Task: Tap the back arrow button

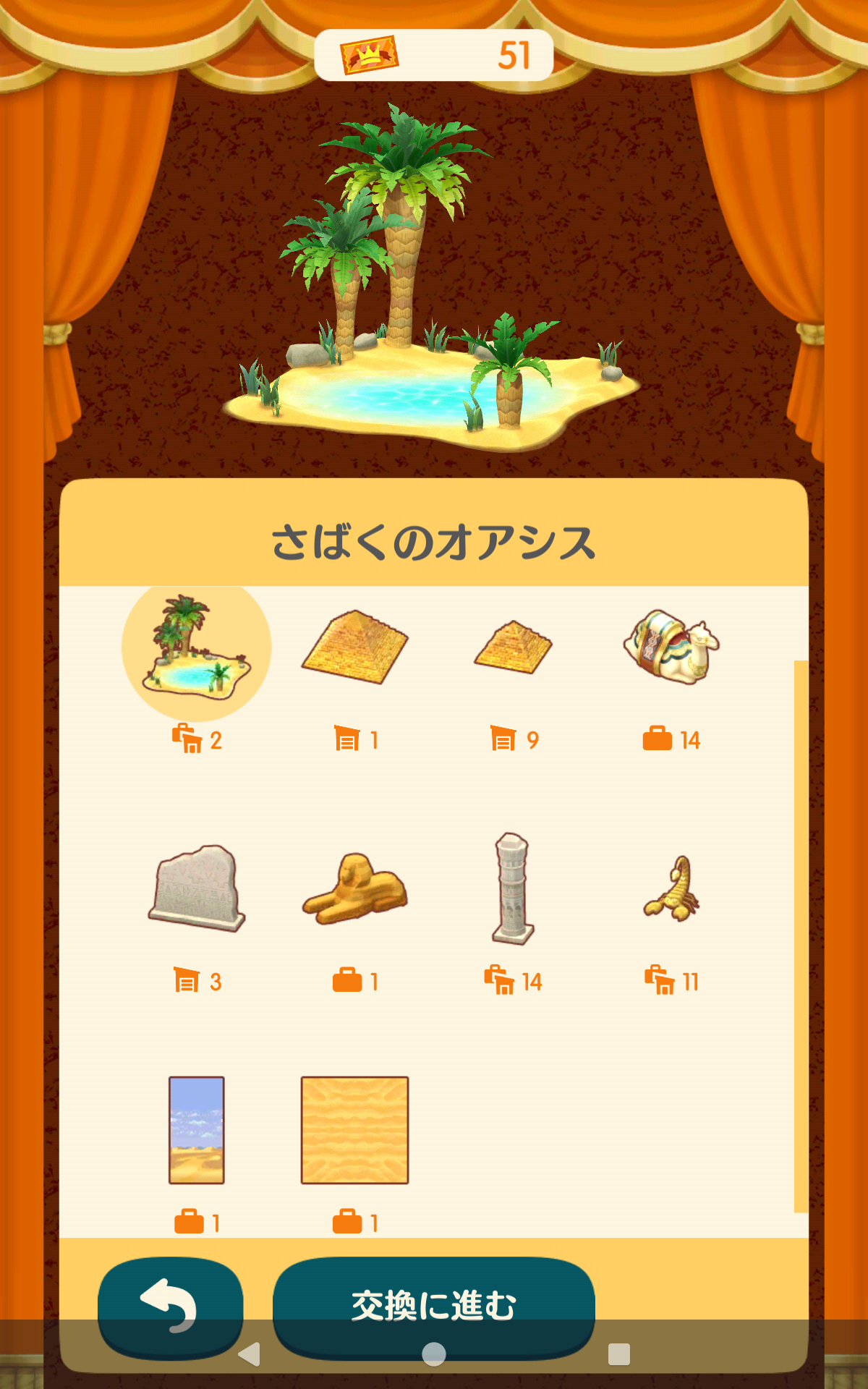Action: tap(170, 1307)
